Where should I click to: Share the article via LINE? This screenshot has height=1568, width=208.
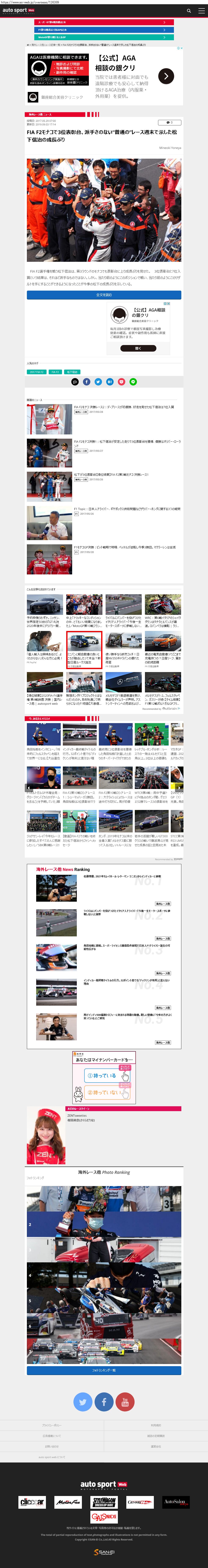[133, 382]
